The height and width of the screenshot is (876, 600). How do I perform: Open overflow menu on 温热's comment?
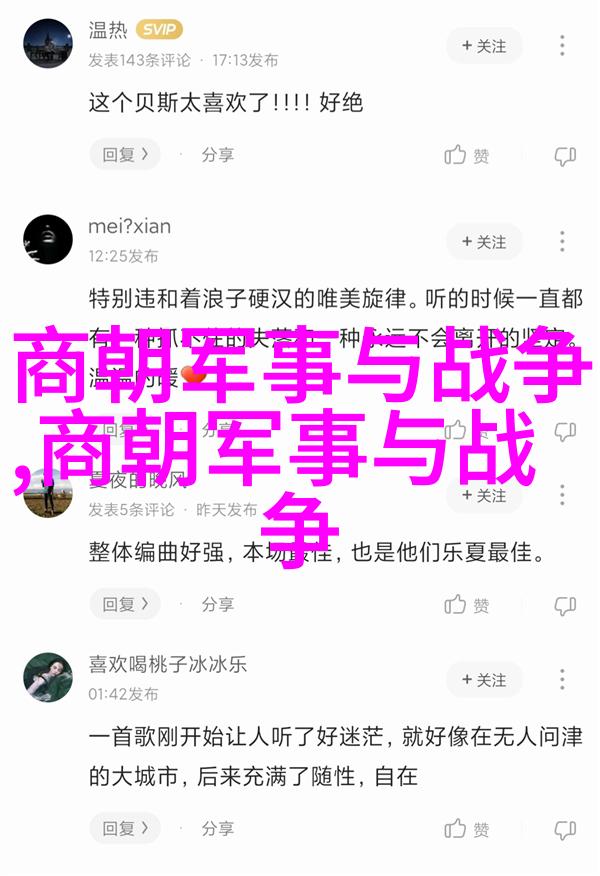tap(564, 46)
